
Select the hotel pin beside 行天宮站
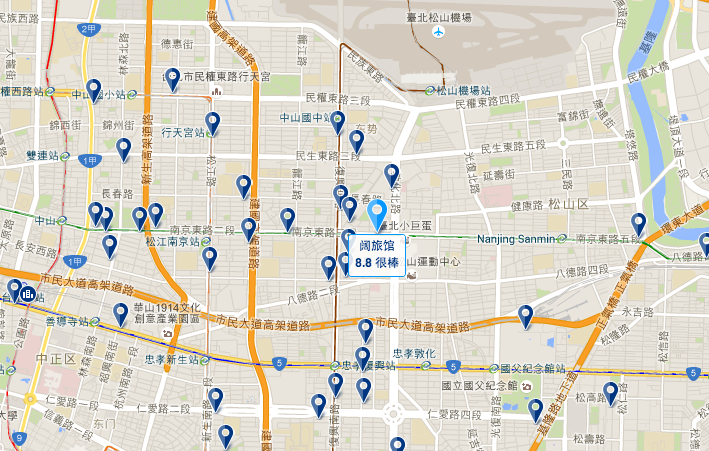click(x=213, y=122)
